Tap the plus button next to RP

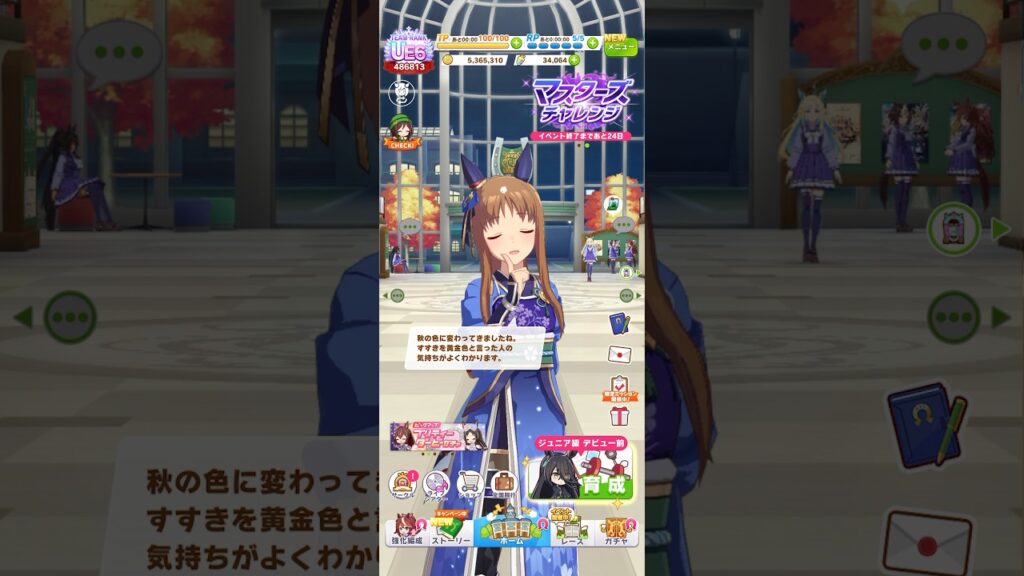(592, 43)
